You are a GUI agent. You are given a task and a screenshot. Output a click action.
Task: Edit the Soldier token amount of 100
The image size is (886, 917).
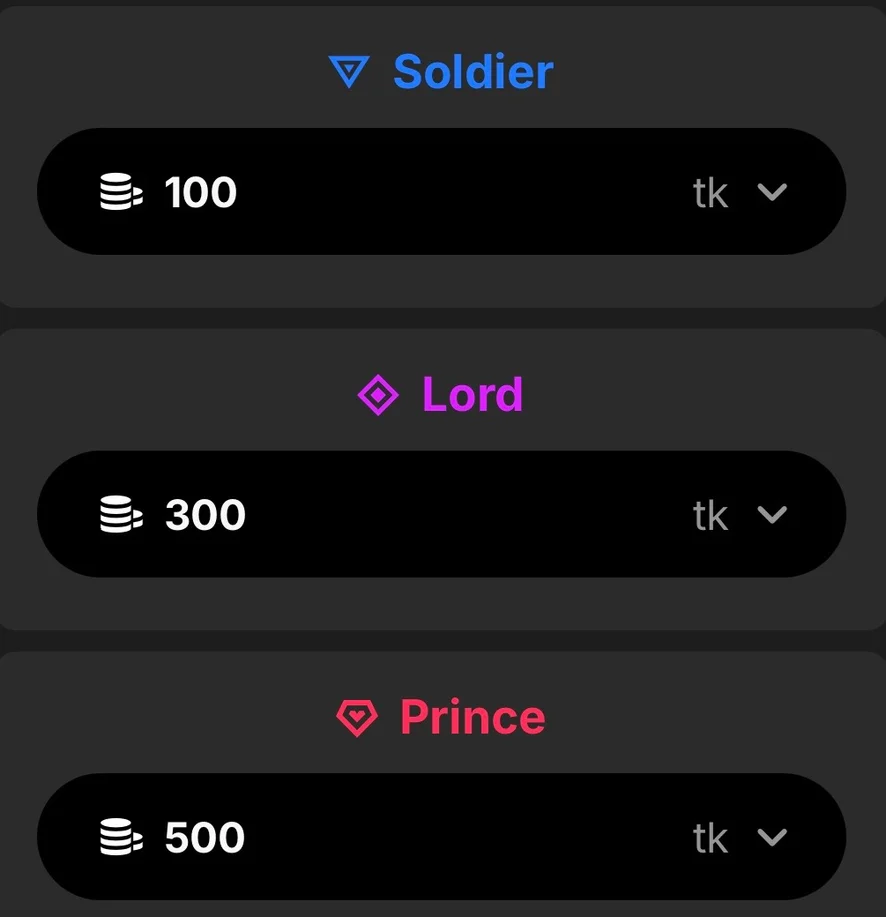coord(201,192)
